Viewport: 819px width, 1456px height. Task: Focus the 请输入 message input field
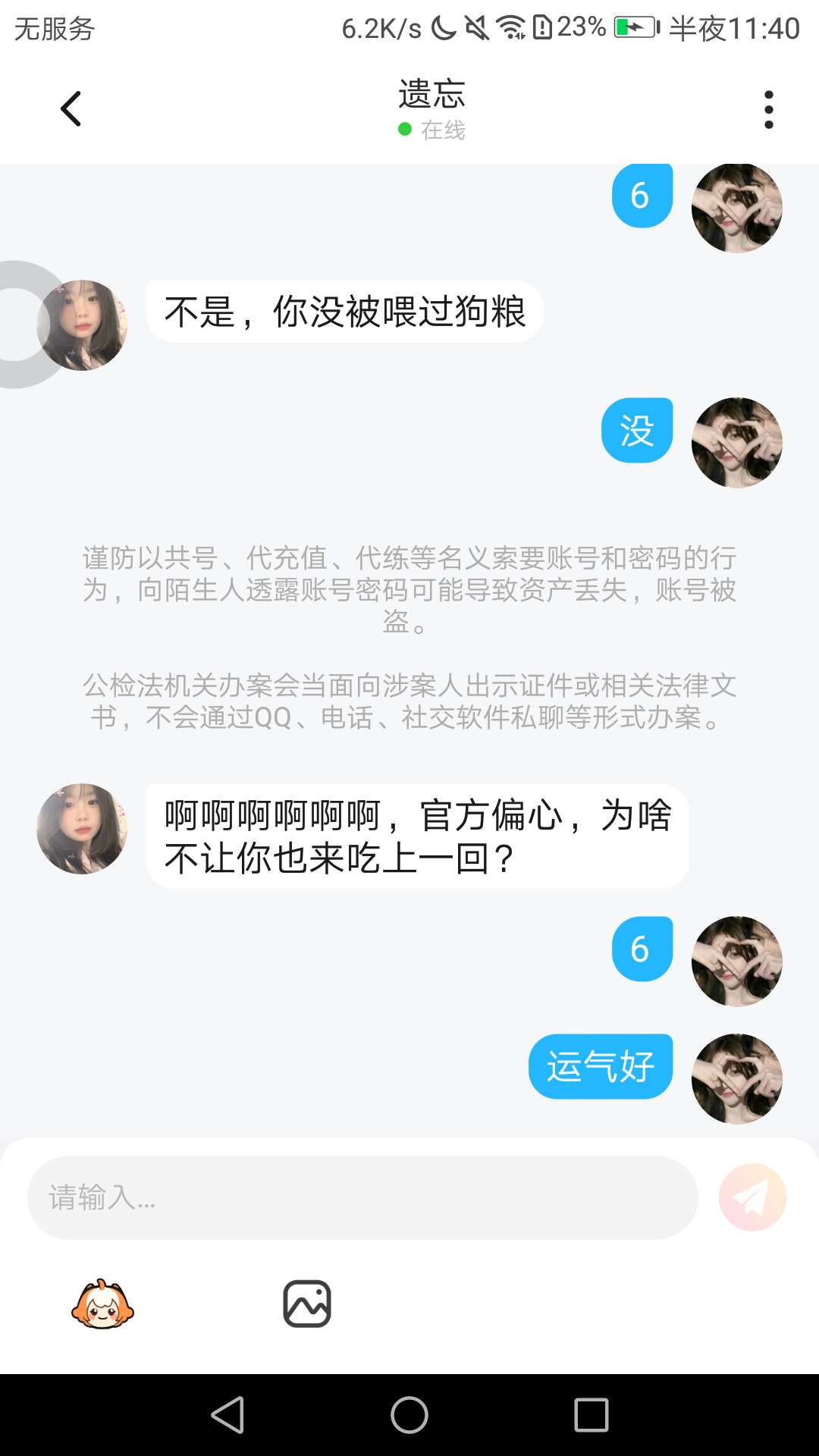(x=362, y=1197)
